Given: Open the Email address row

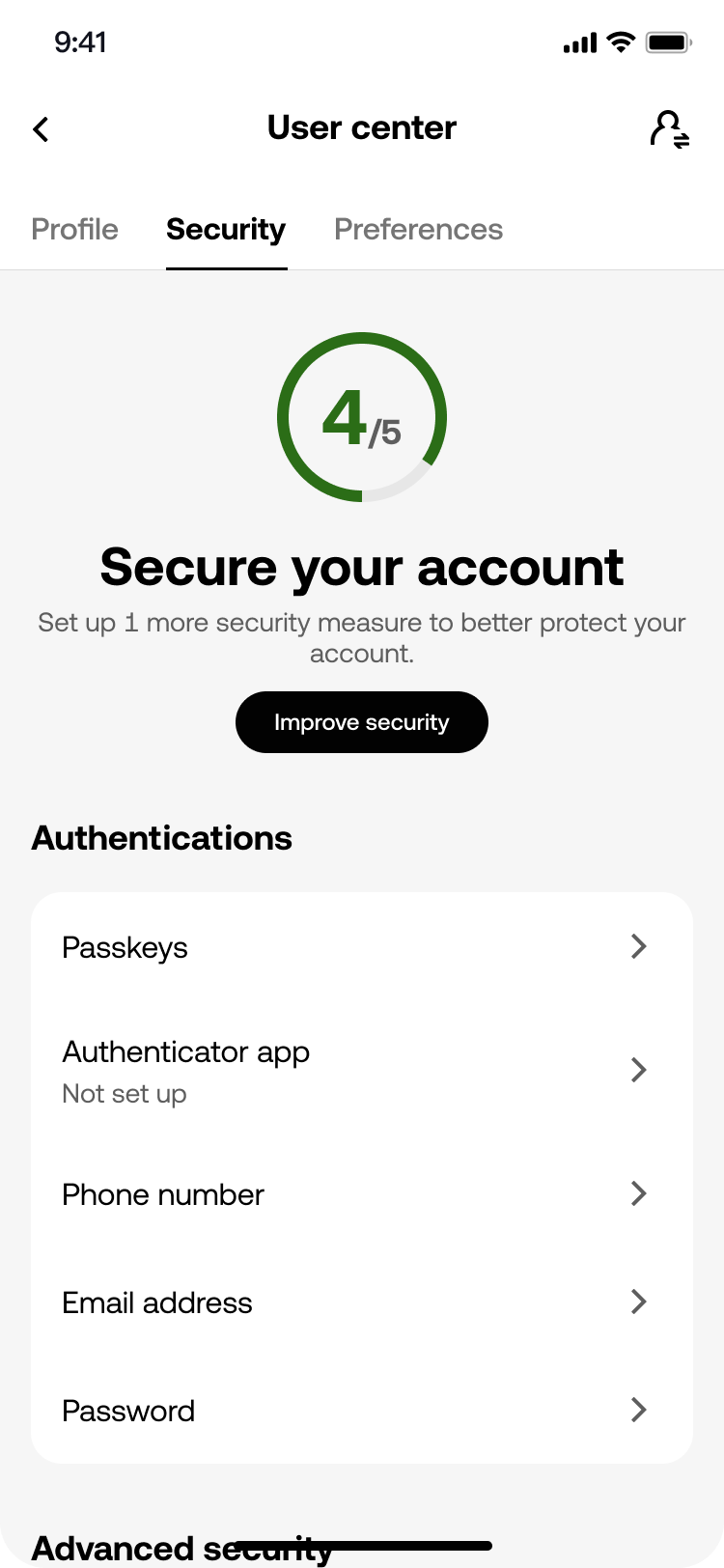Looking at the screenshot, I should click(362, 1302).
